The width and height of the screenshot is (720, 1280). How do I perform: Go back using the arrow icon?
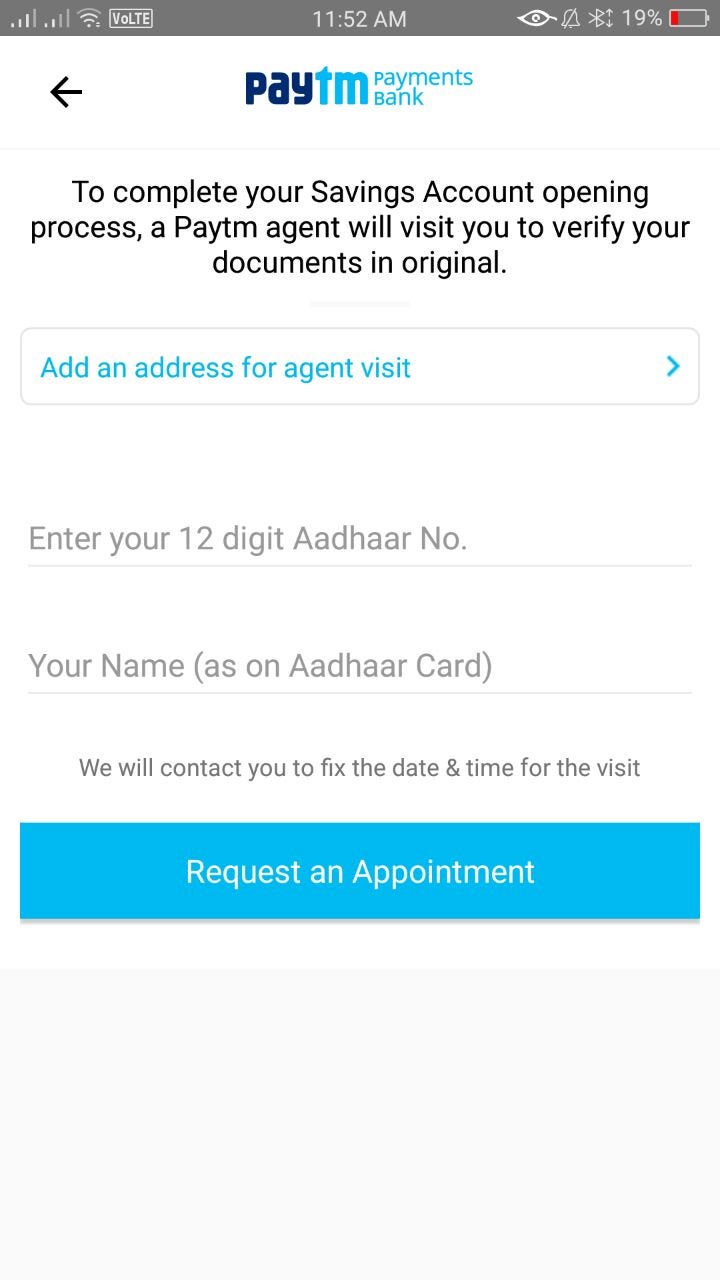tap(66, 92)
